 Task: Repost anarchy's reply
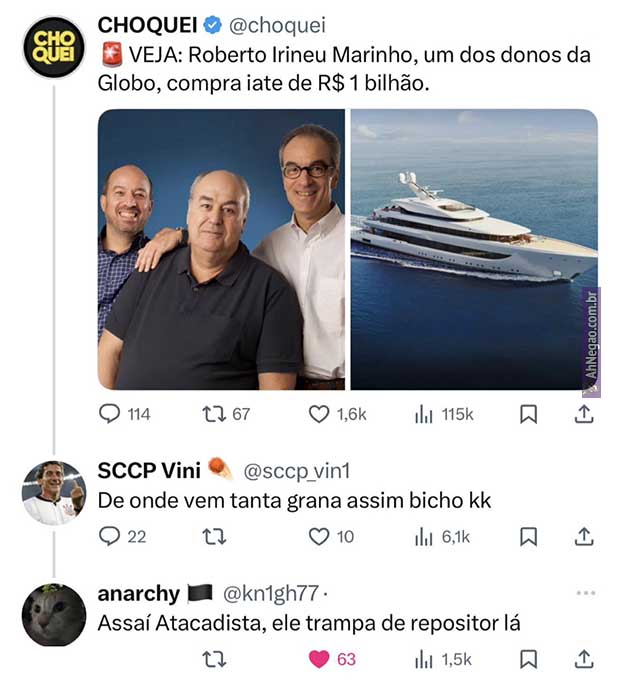point(212,659)
